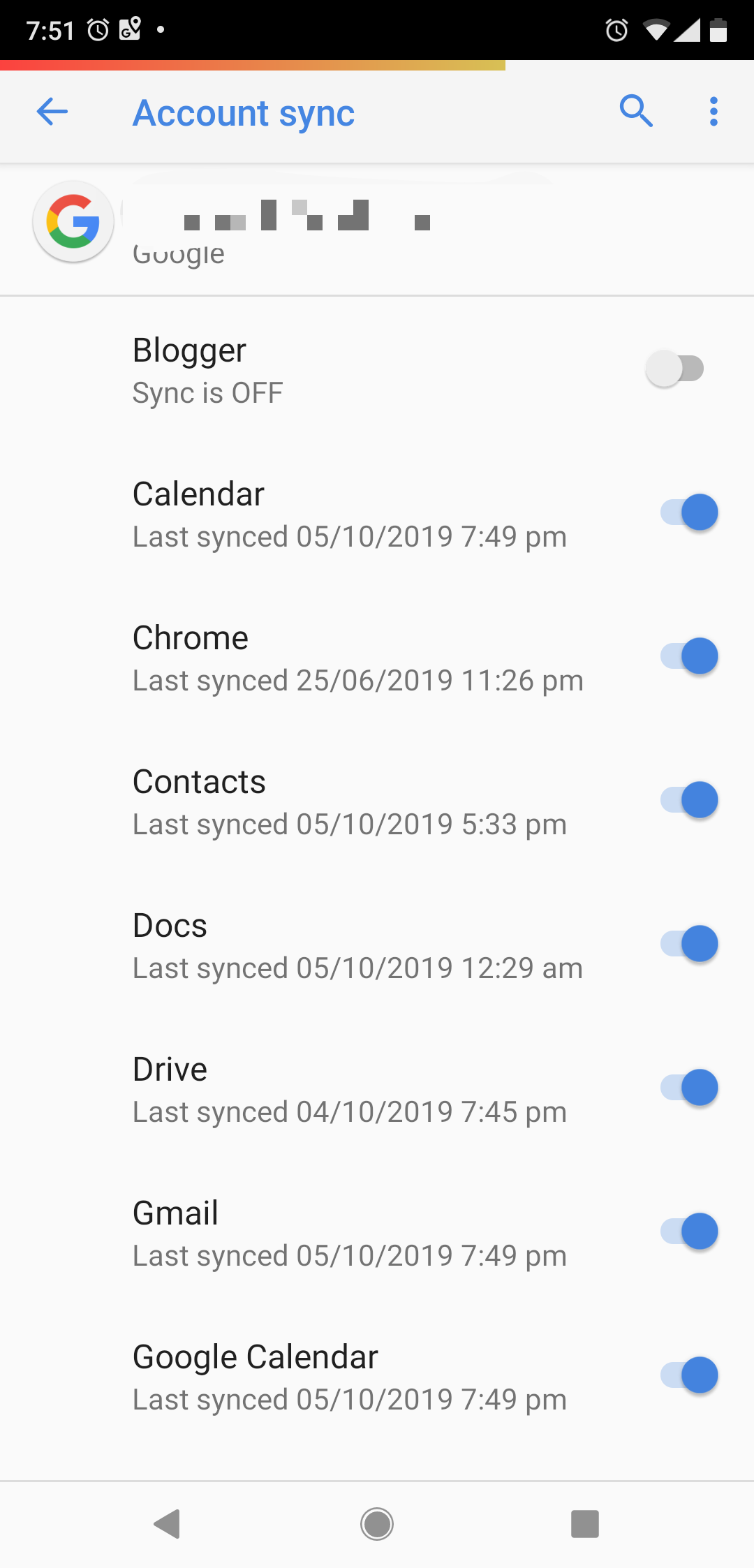Image resolution: width=754 pixels, height=1568 pixels.
Task: Turn off Calendar sync
Action: pyautogui.click(x=689, y=512)
